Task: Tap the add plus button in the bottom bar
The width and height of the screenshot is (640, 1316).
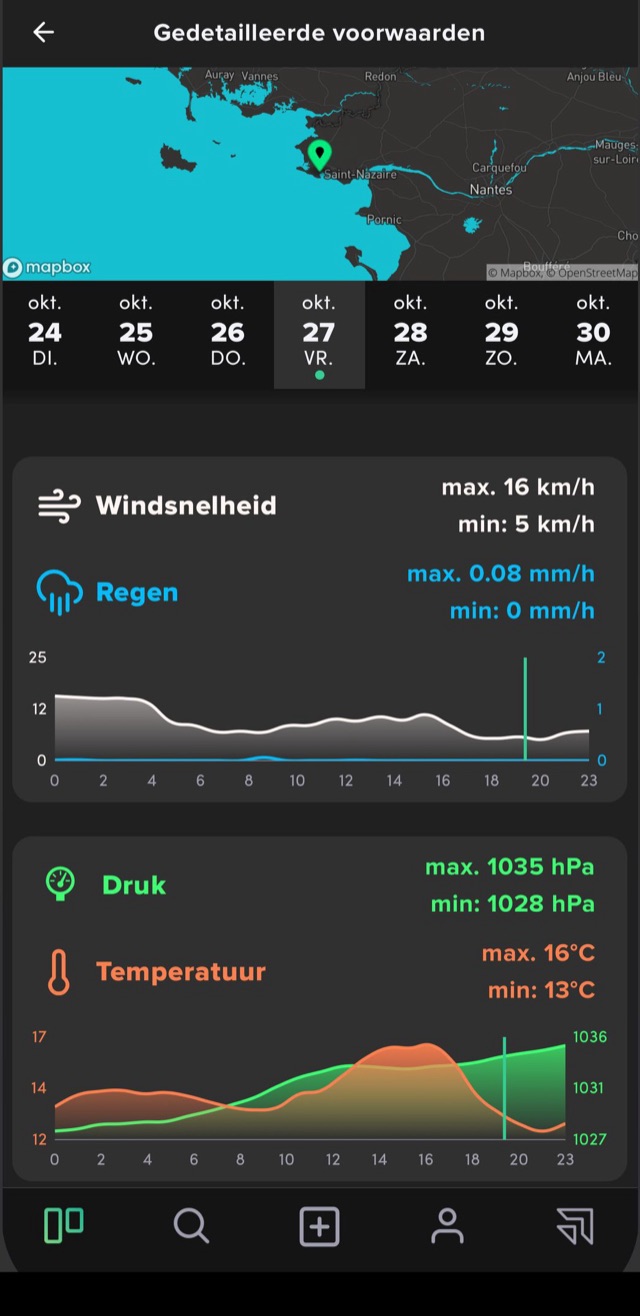Action: (320, 1226)
